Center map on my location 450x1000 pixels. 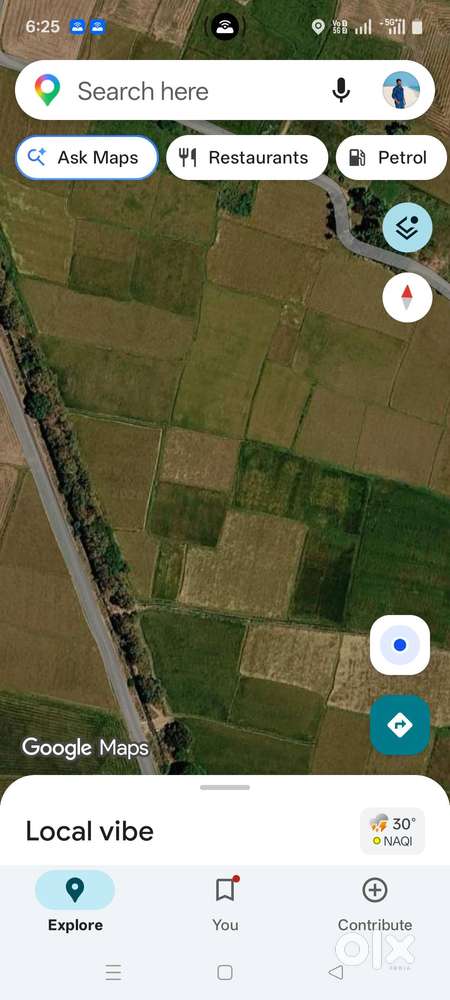click(x=400, y=645)
